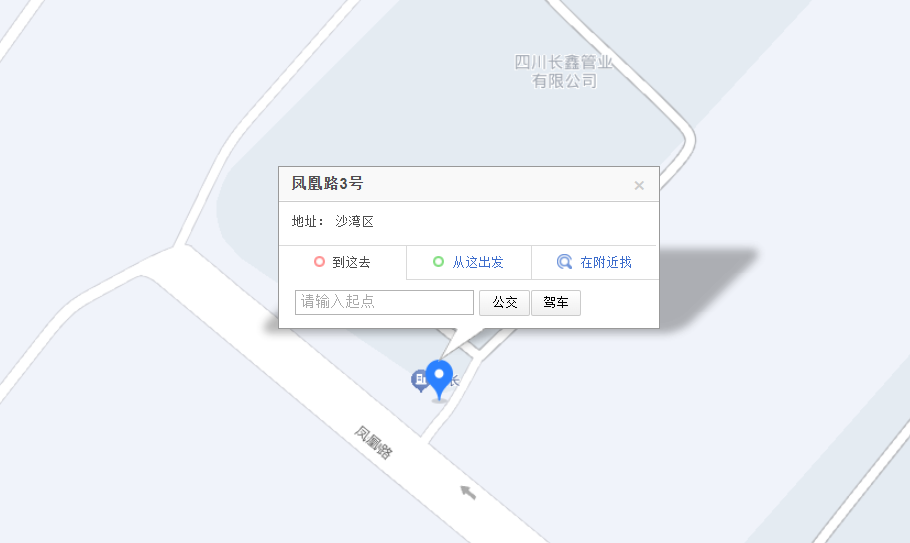Switch to the 到这去 tab
This screenshot has height=543, width=910.
click(342, 262)
